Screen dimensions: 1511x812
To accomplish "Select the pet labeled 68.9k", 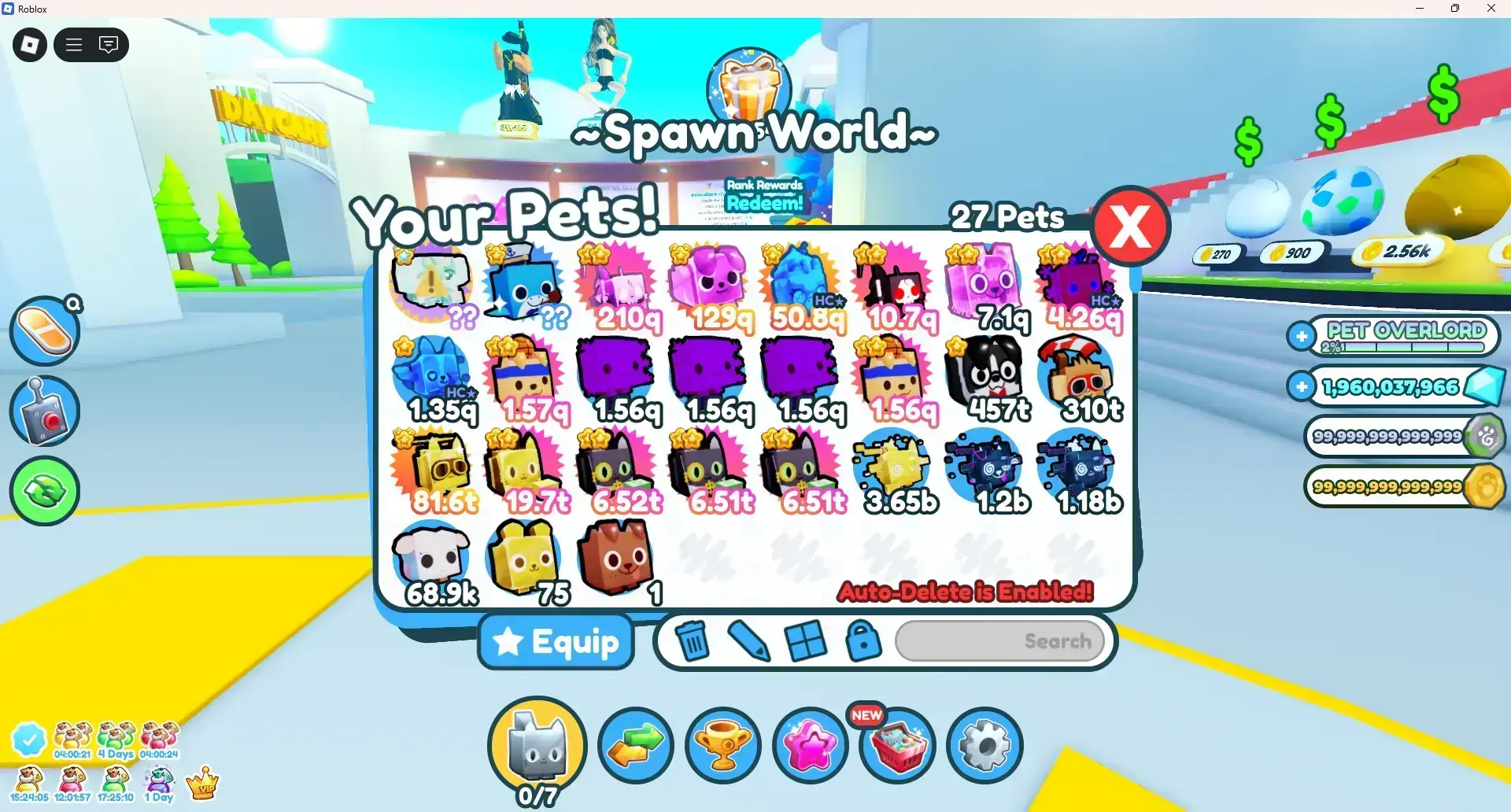I will (x=431, y=563).
